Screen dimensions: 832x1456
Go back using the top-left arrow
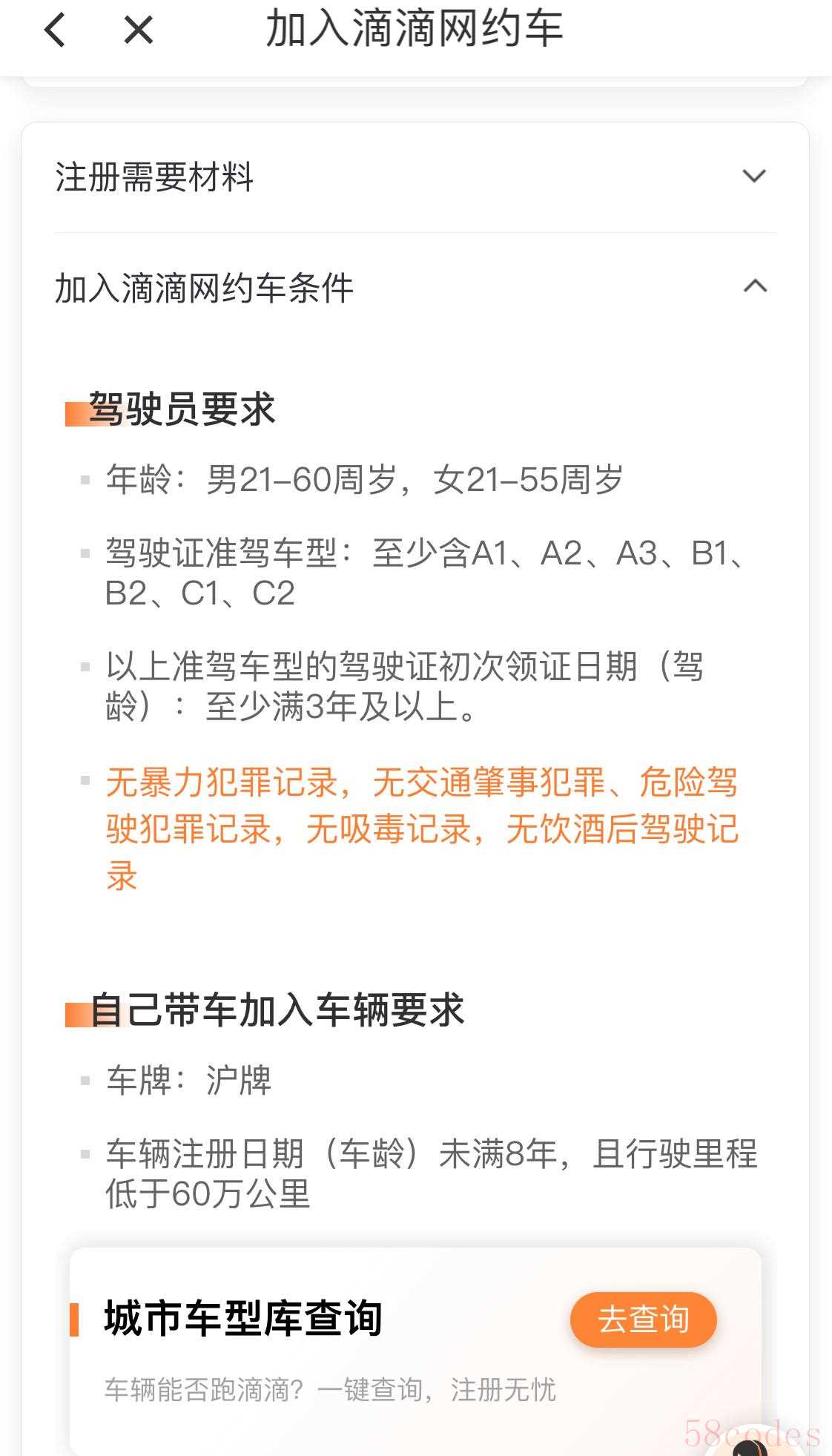click(x=55, y=30)
